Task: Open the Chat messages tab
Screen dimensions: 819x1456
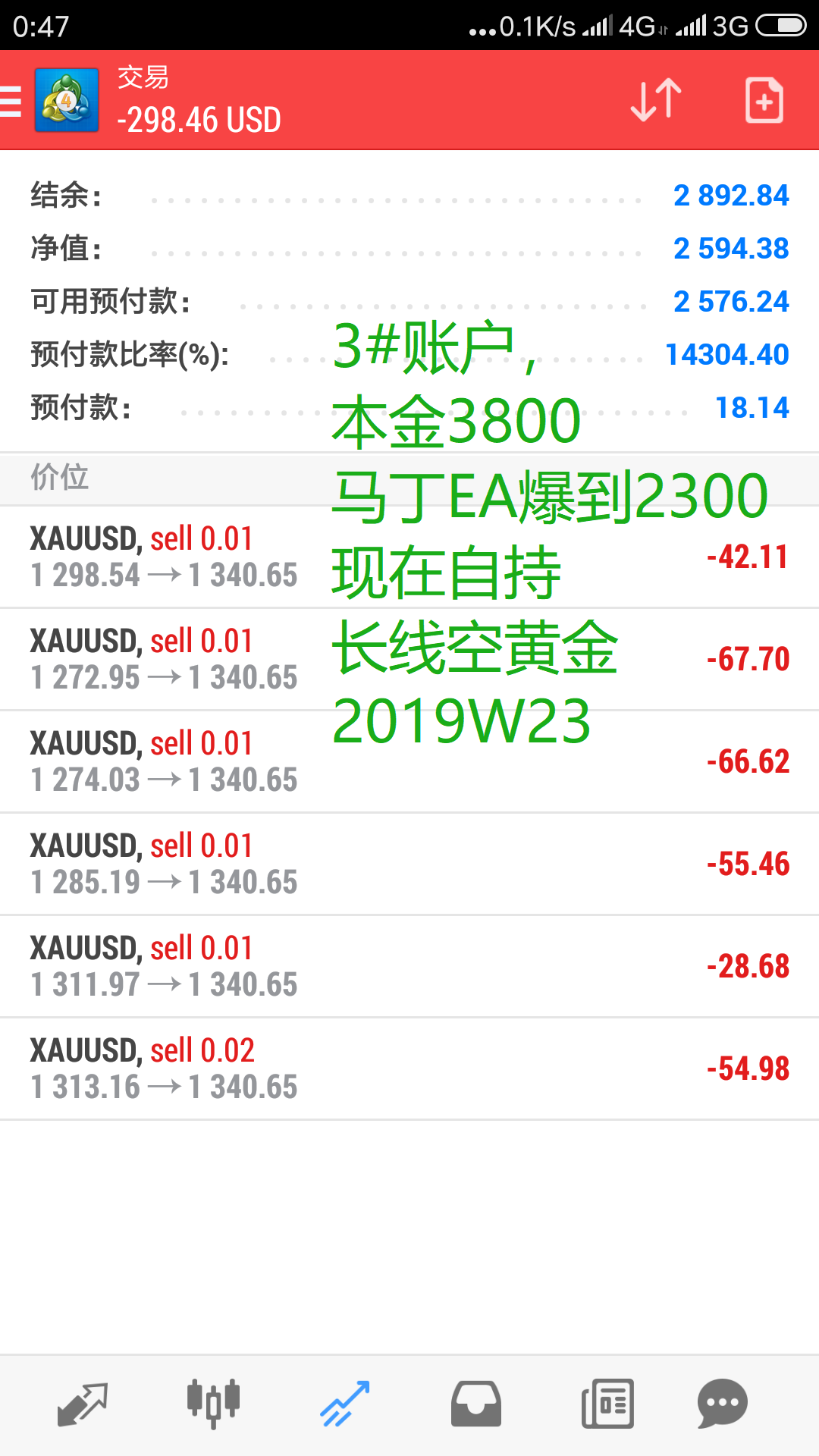Action: (x=722, y=1404)
